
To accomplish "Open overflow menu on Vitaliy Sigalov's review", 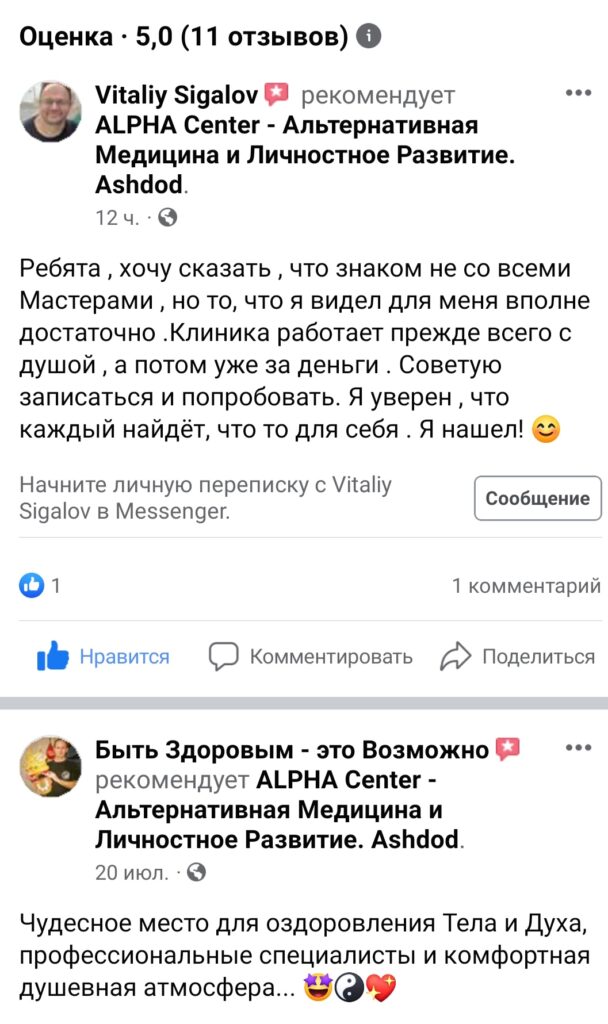I will pyautogui.click(x=579, y=94).
